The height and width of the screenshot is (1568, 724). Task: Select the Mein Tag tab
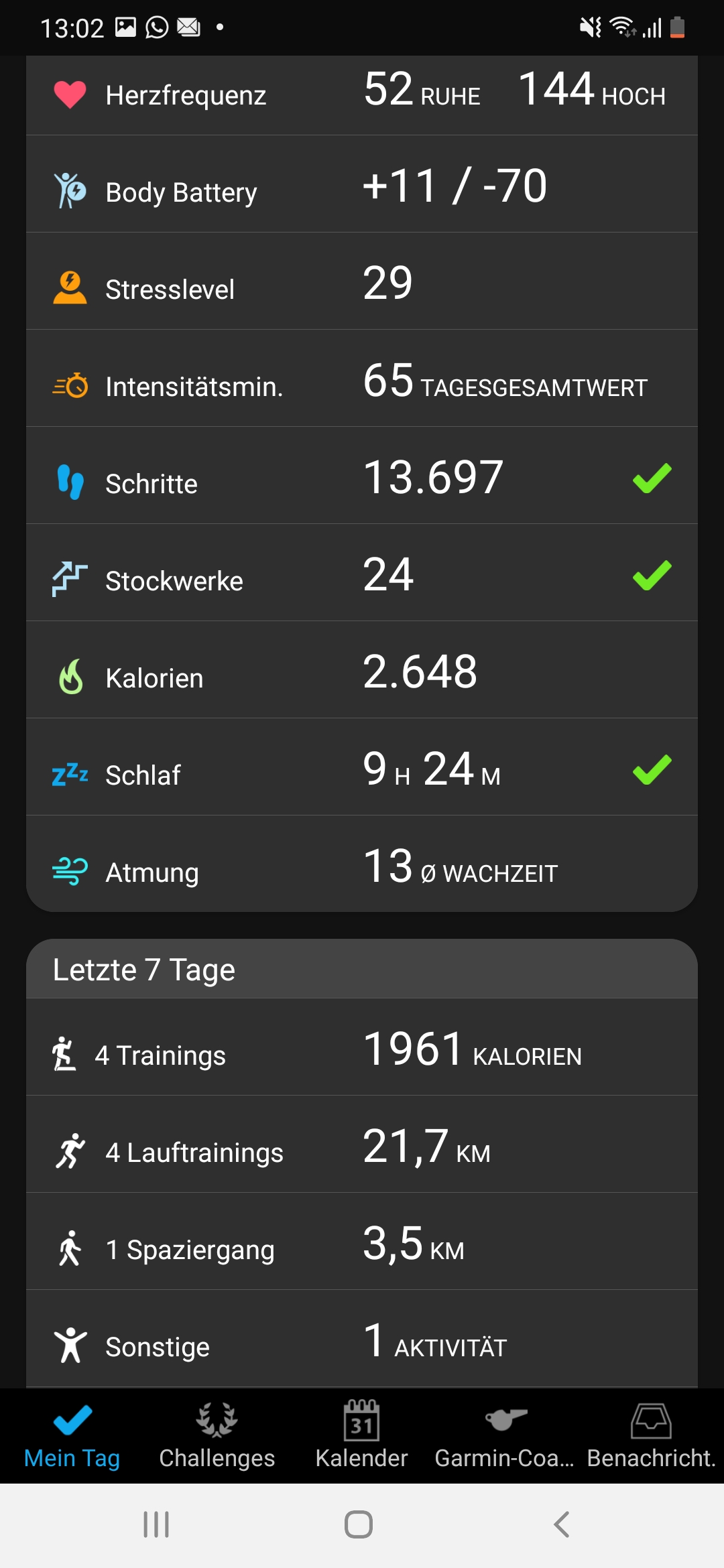coord(72,1436)
